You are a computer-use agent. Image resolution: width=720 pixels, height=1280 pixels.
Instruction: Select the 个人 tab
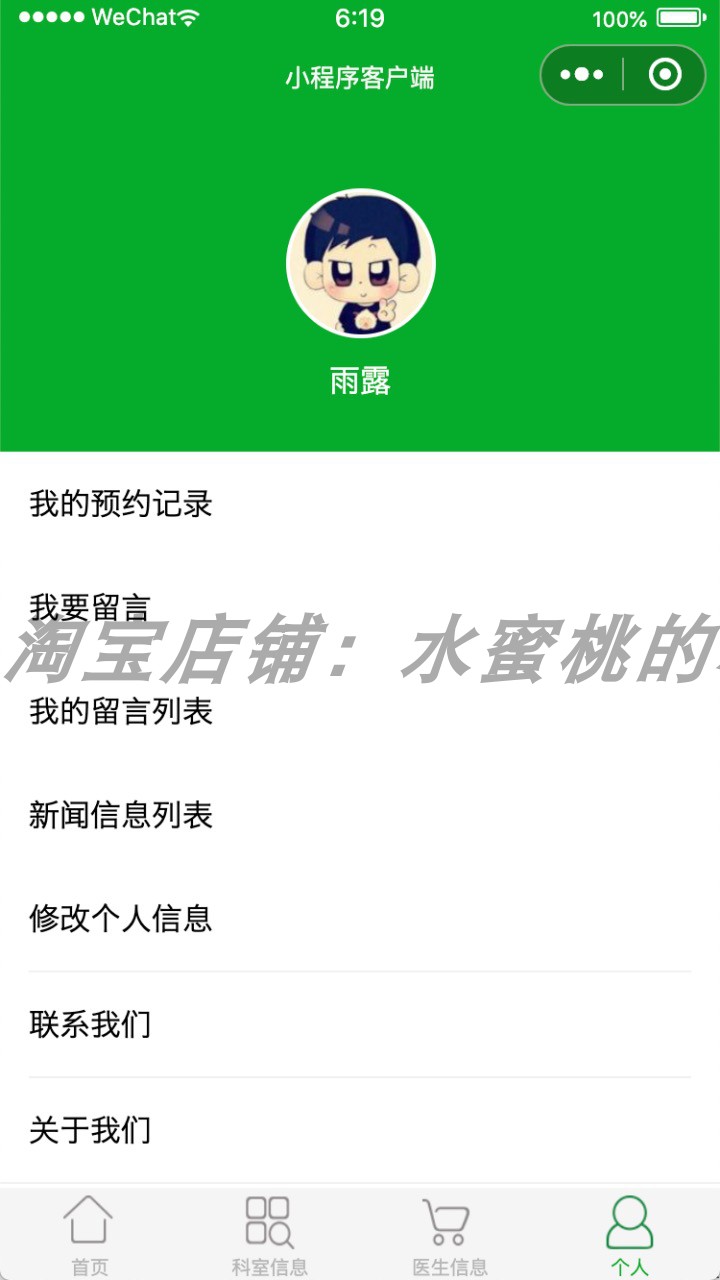(629, 1235)
